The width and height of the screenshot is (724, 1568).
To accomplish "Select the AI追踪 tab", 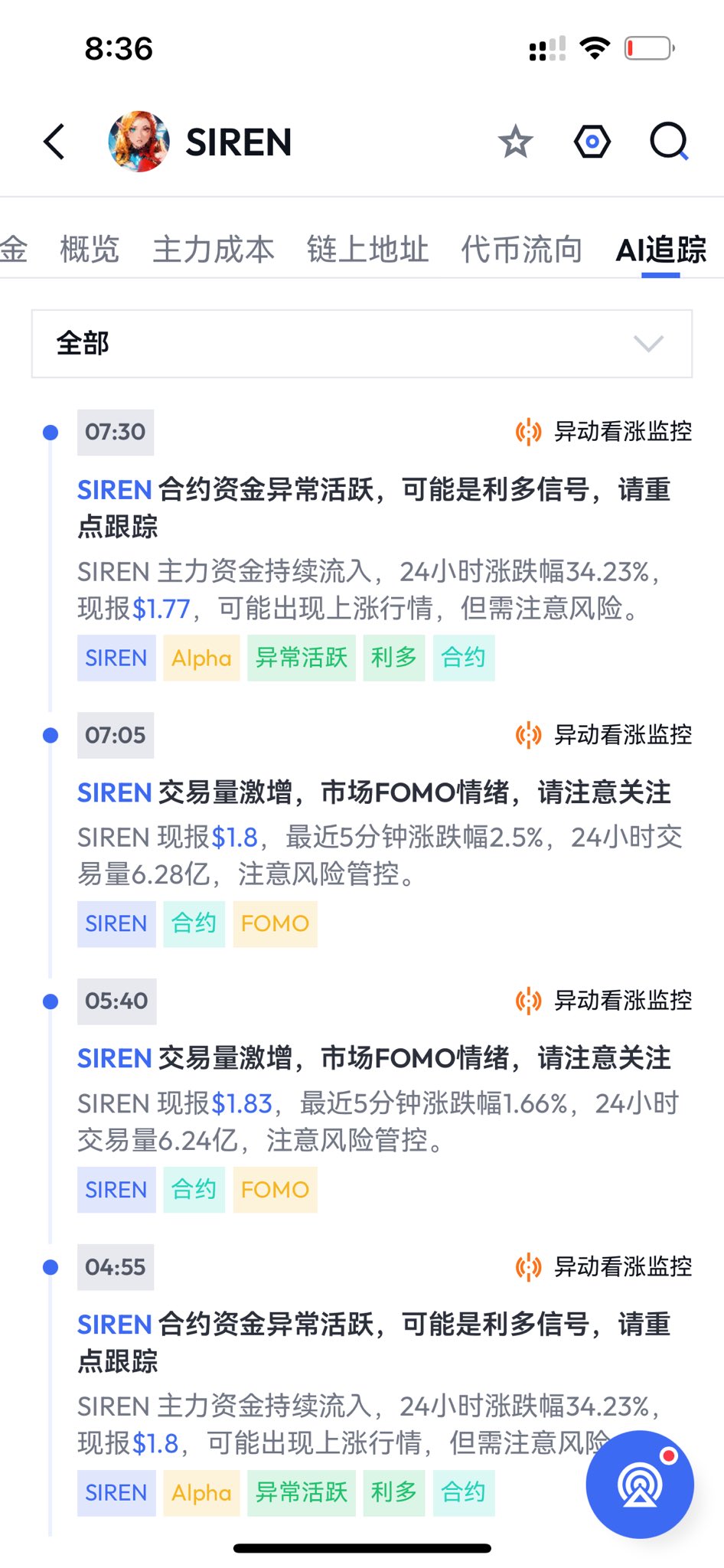I will tap(660, 250).
